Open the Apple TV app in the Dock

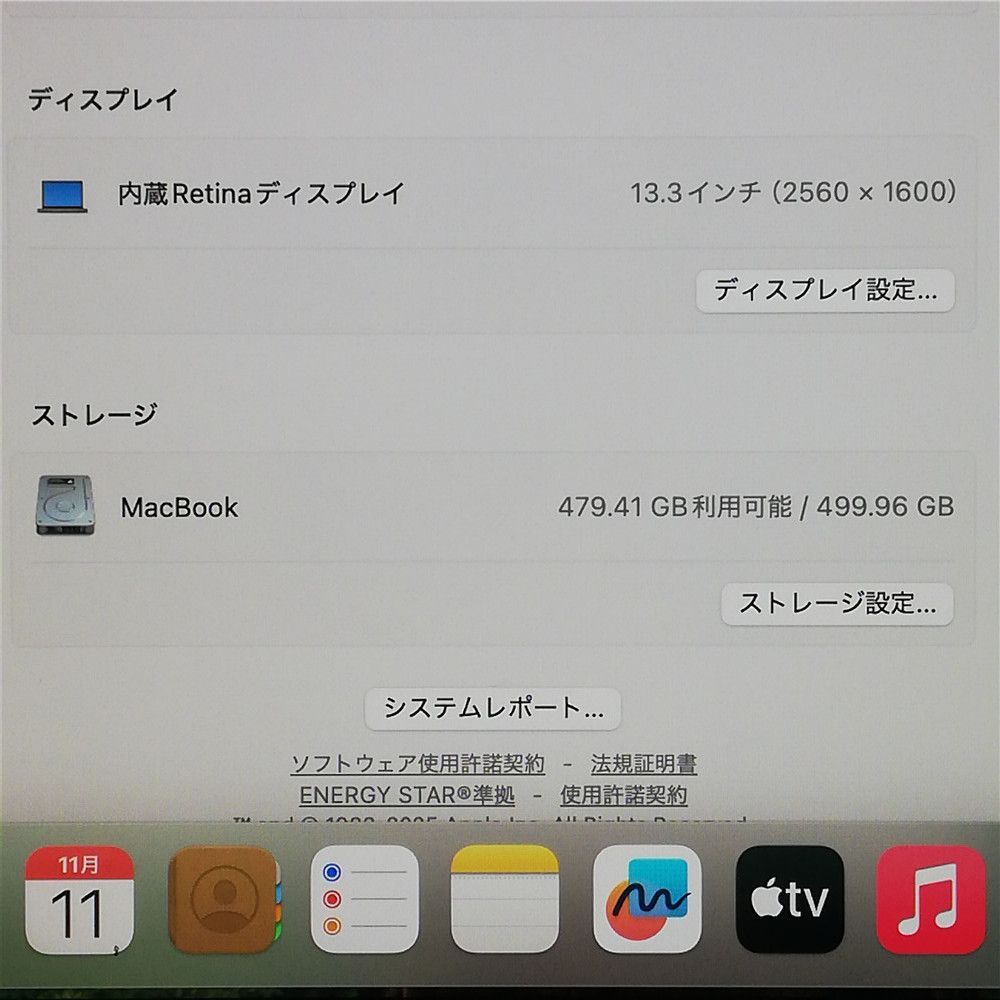(790, 900)
